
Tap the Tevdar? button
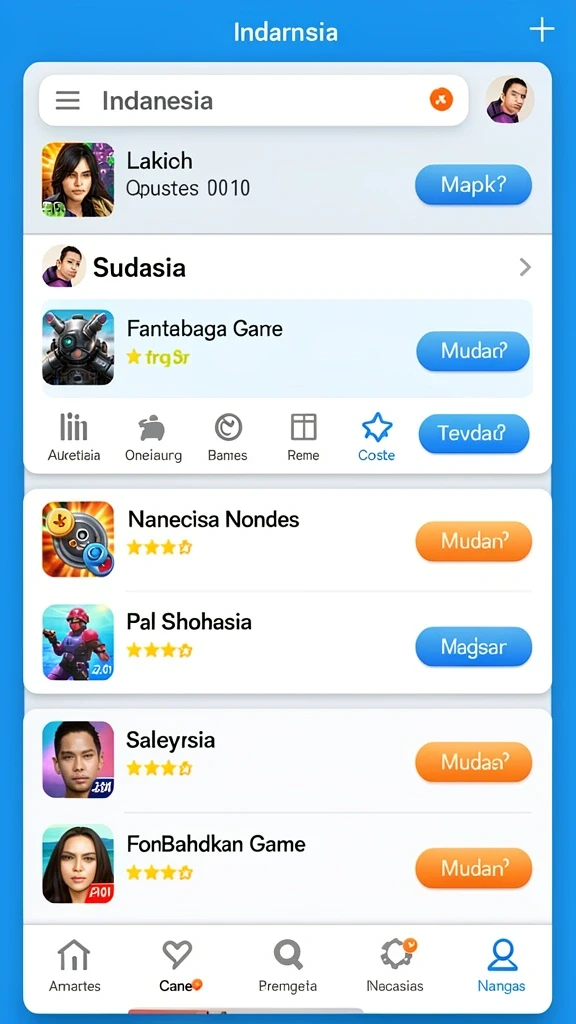pos(473,434)
